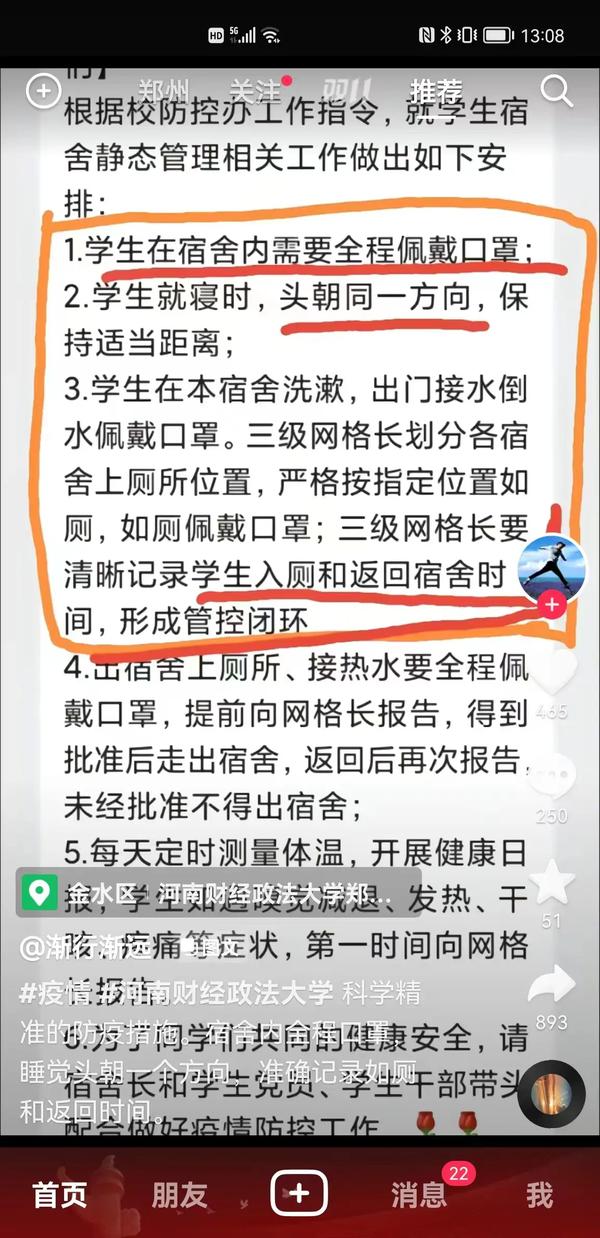Screen dimensions: 600x1238
Task: Switch to the 关注 tab
Action: click(x=256, y=92)
